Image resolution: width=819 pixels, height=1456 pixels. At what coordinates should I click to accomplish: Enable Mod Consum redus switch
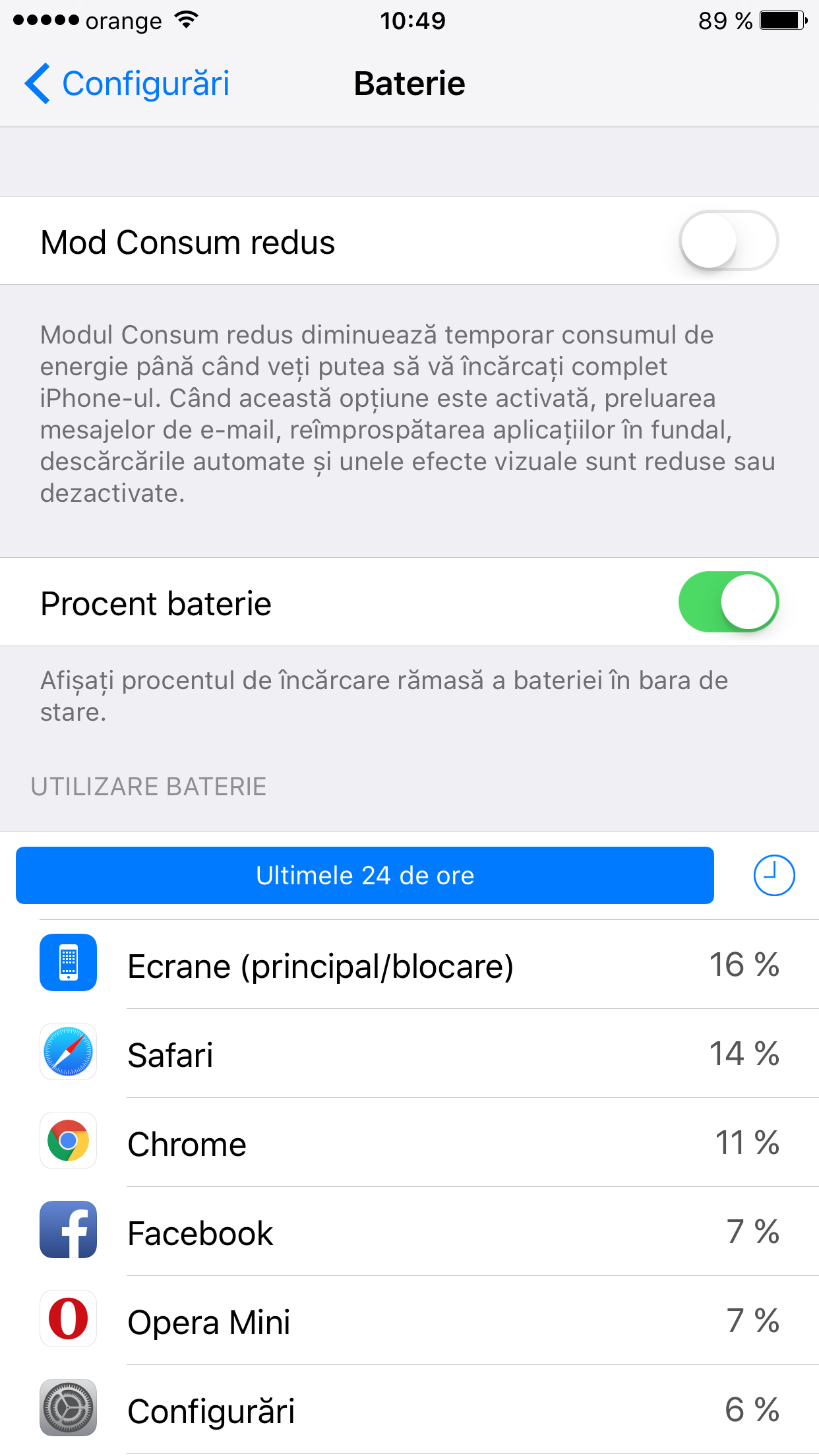click(729, 241)
